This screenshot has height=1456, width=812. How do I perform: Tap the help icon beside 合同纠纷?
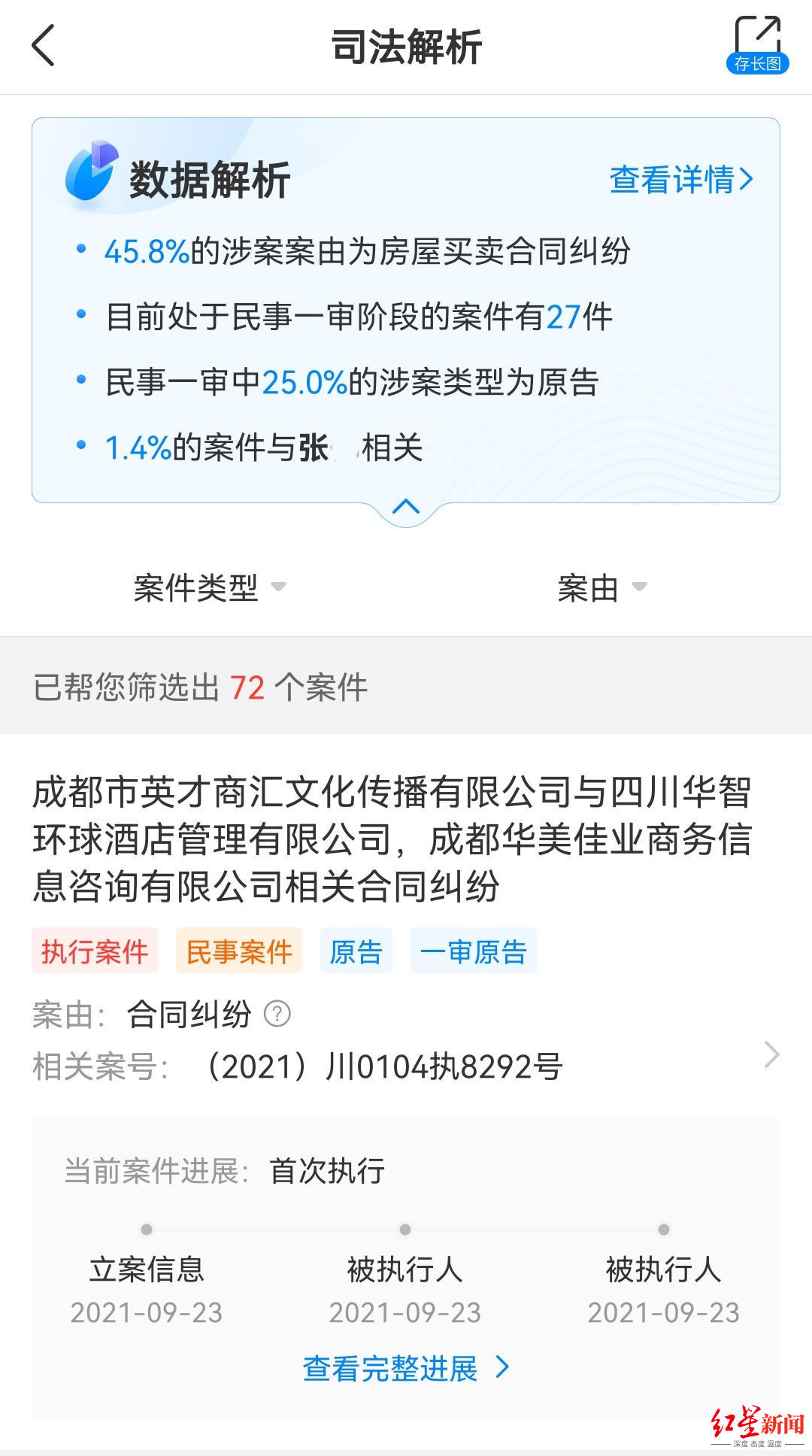point(277,1014)
